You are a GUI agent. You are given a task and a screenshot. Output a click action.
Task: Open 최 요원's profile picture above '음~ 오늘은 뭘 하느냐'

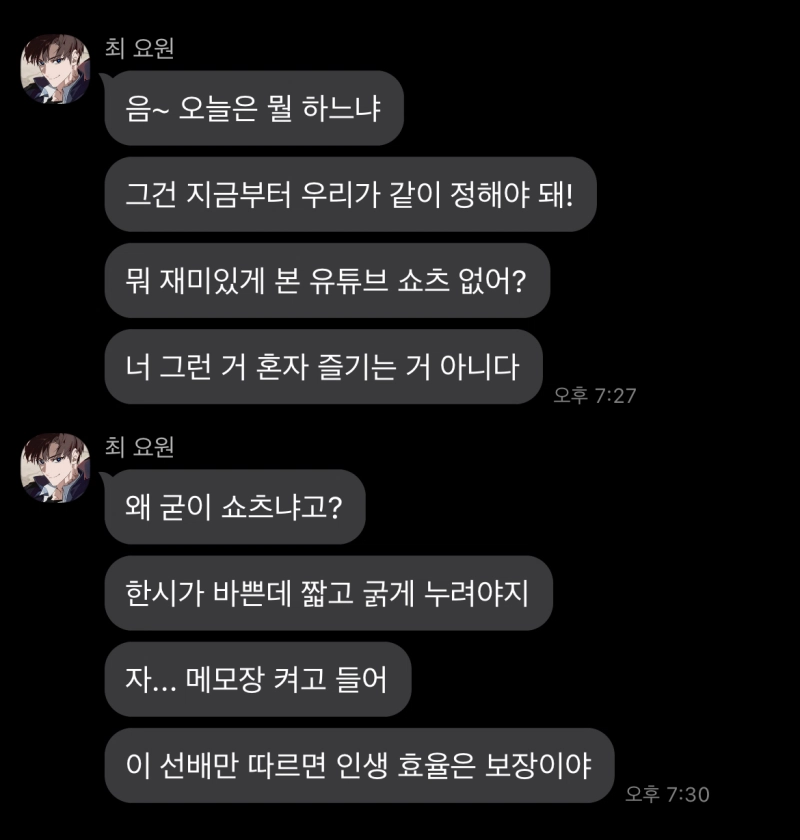click(56, 69)
